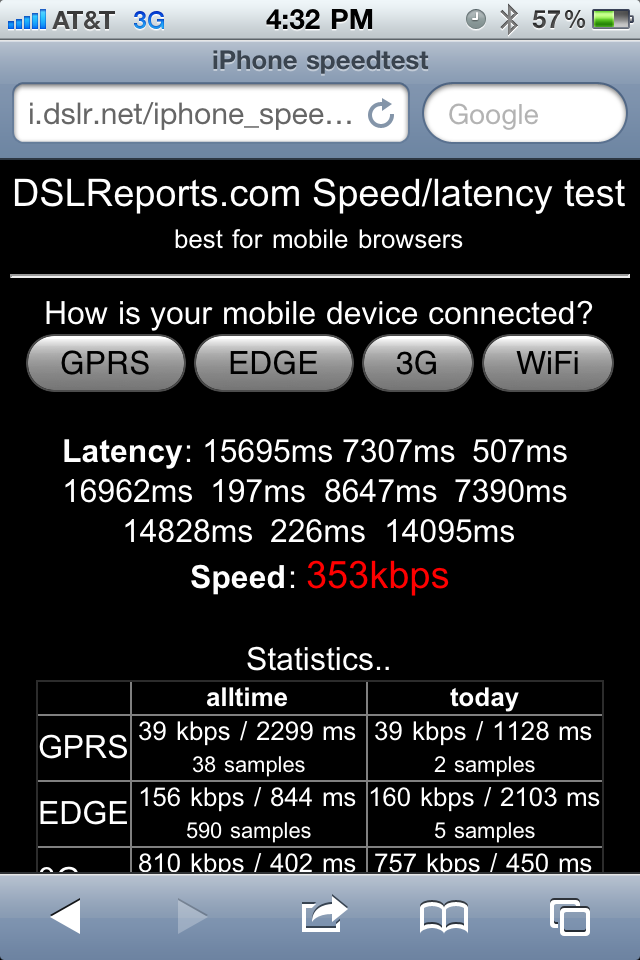Open the bookmarks list
This screenshot has width=640, height=960.
click(x=444, y=915)
